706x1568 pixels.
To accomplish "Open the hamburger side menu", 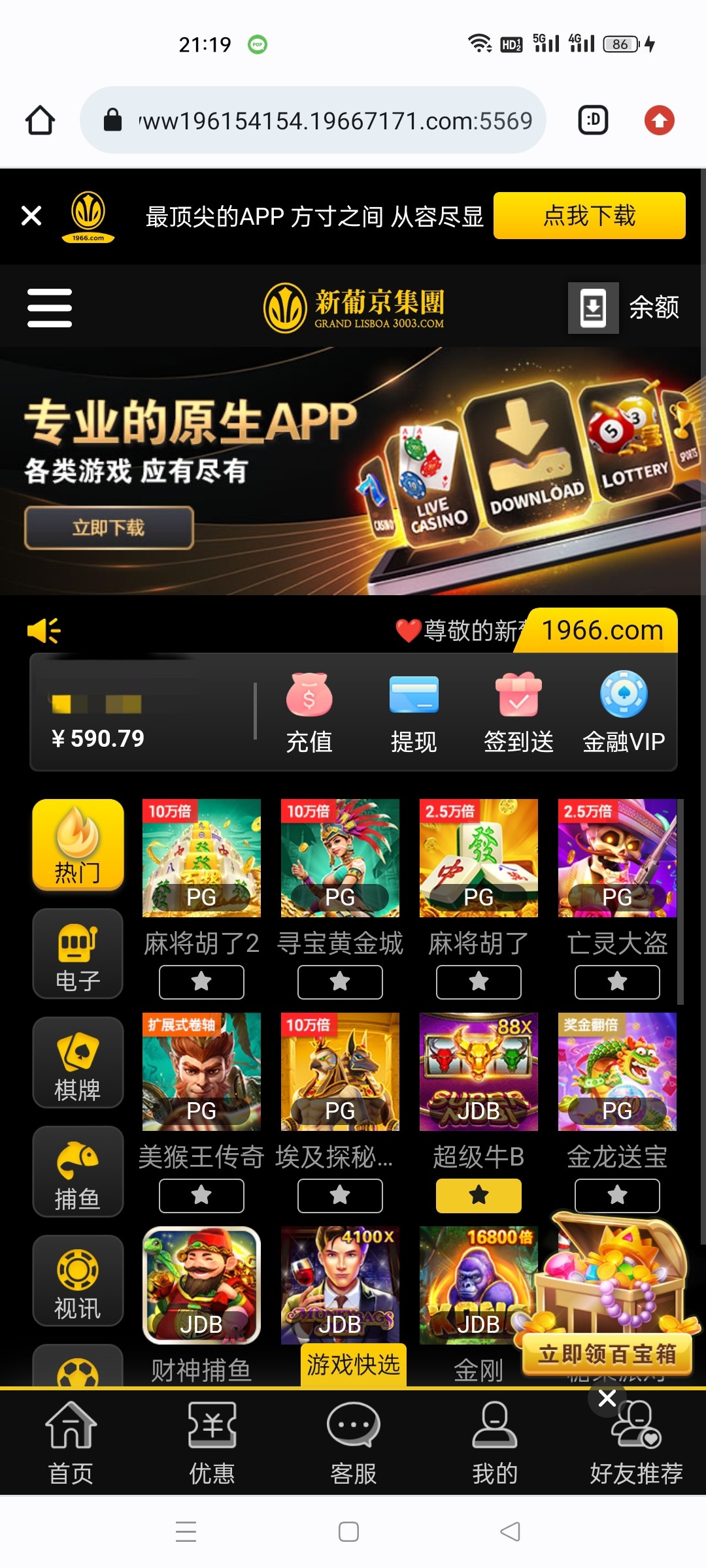I will (x=50, y=308).
